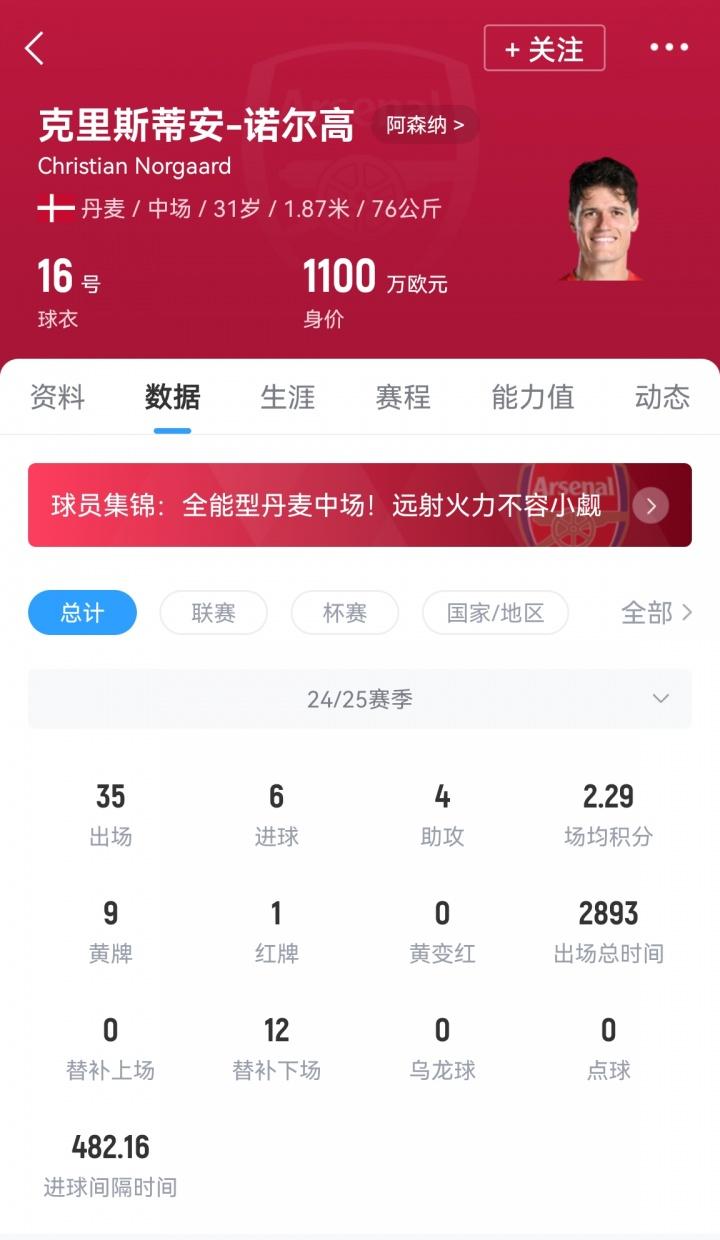Switch to the 生涯 tab
Viewport: 720px width, 1240px height.
(x=288, y=397)
